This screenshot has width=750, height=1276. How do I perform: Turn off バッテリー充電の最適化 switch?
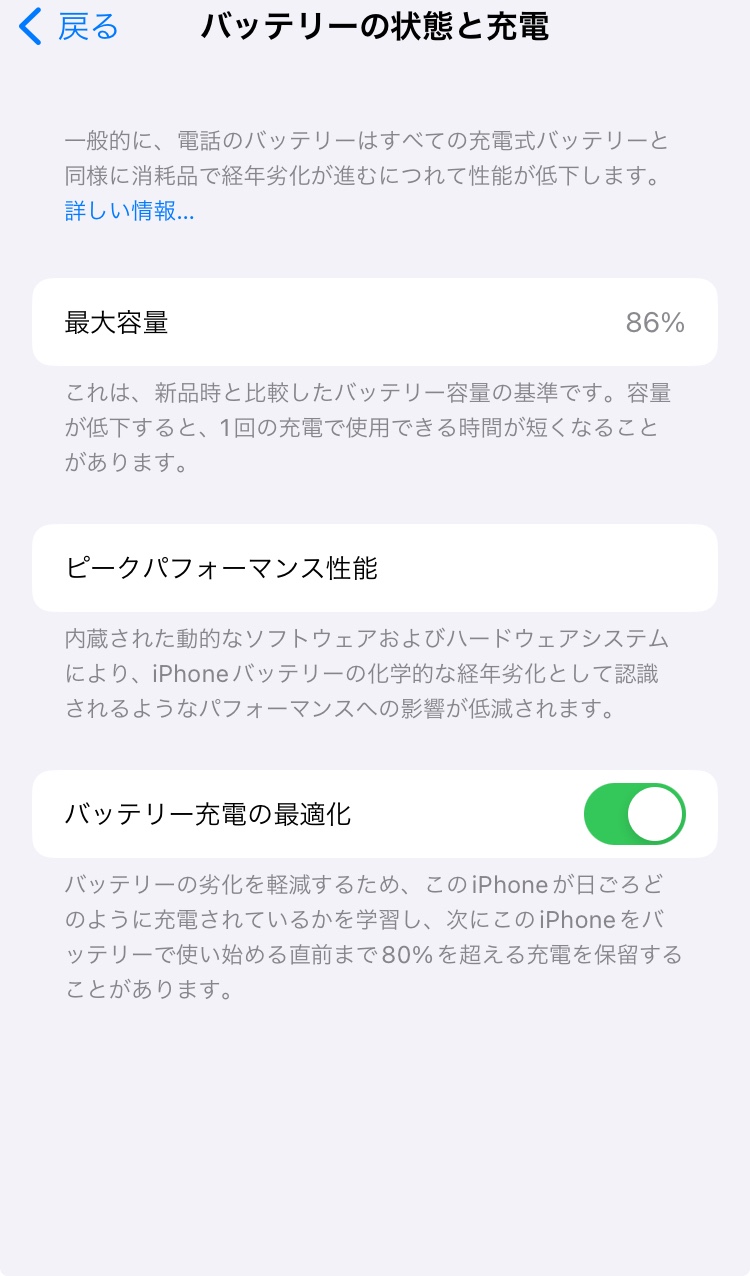coord(634,814)
